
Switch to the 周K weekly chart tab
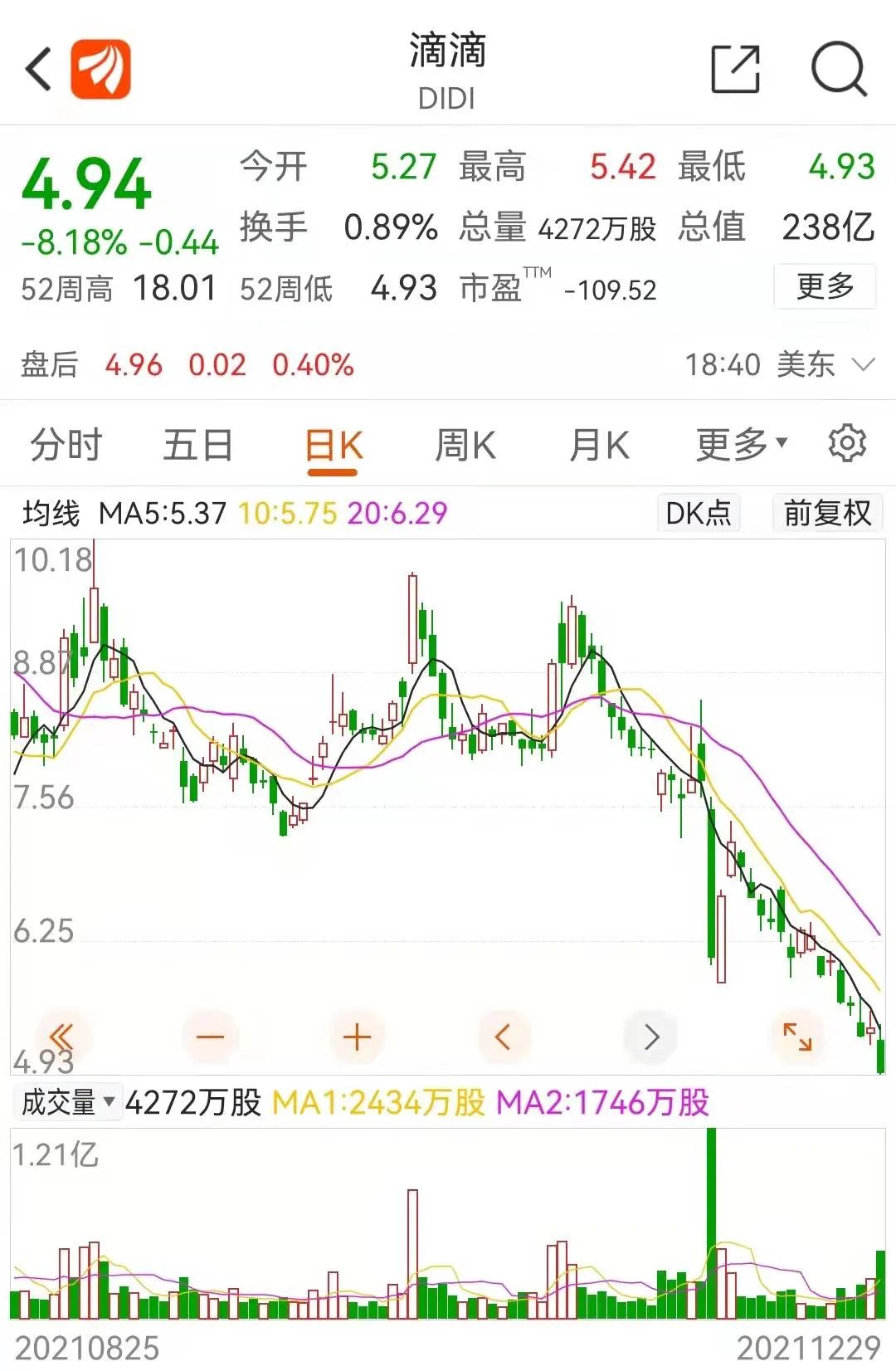(465, 445)
